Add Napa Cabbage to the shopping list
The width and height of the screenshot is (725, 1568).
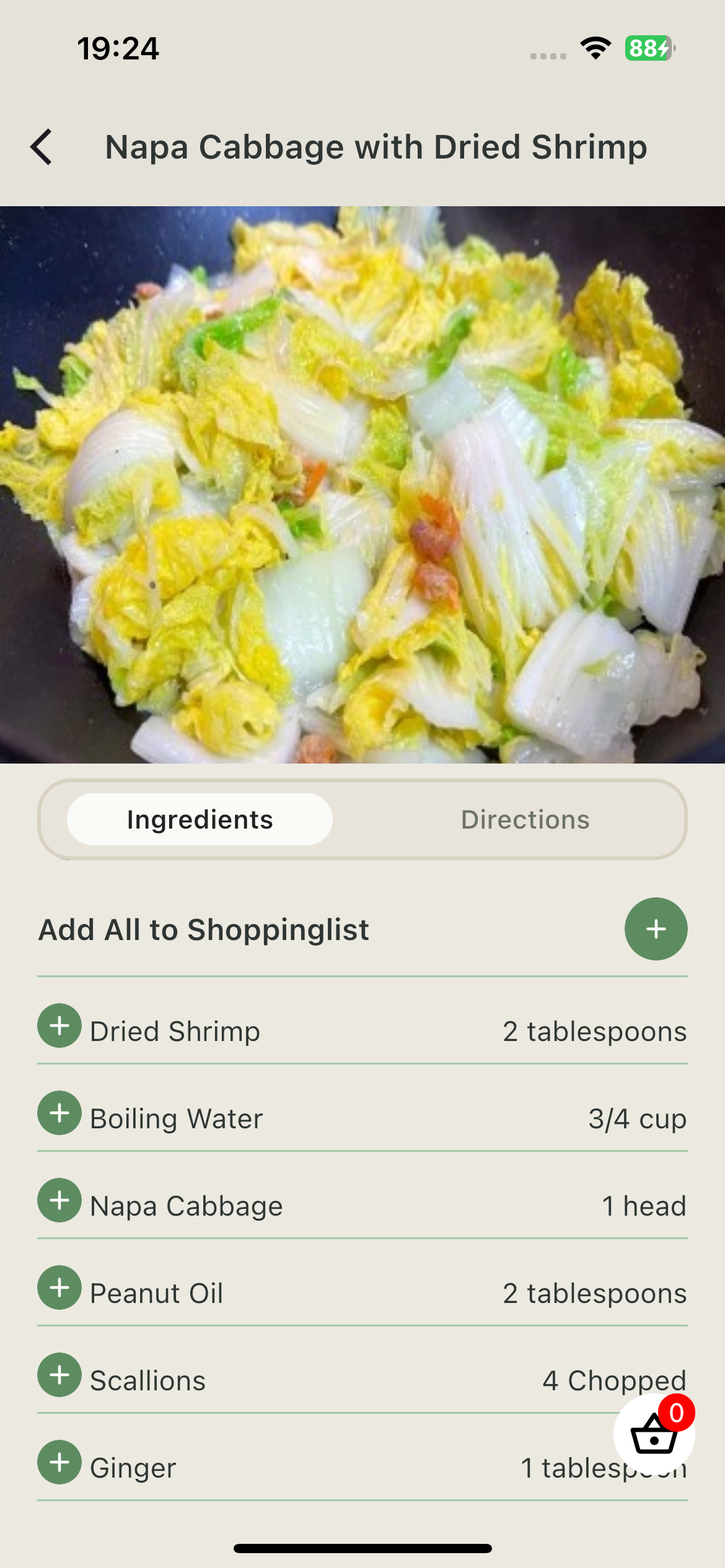pos(59,1201)
